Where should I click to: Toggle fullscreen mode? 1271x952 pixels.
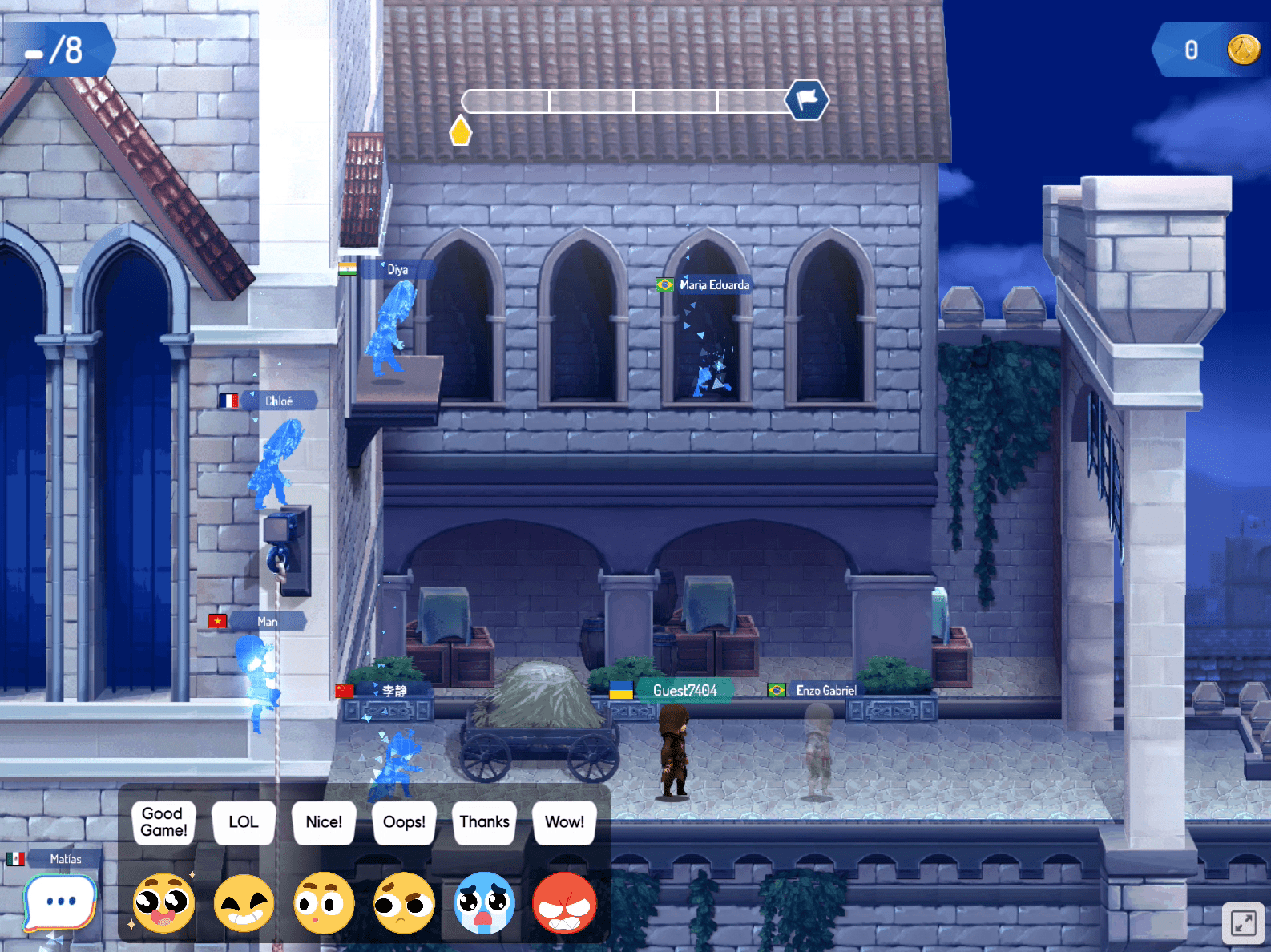click(1243, 923)
